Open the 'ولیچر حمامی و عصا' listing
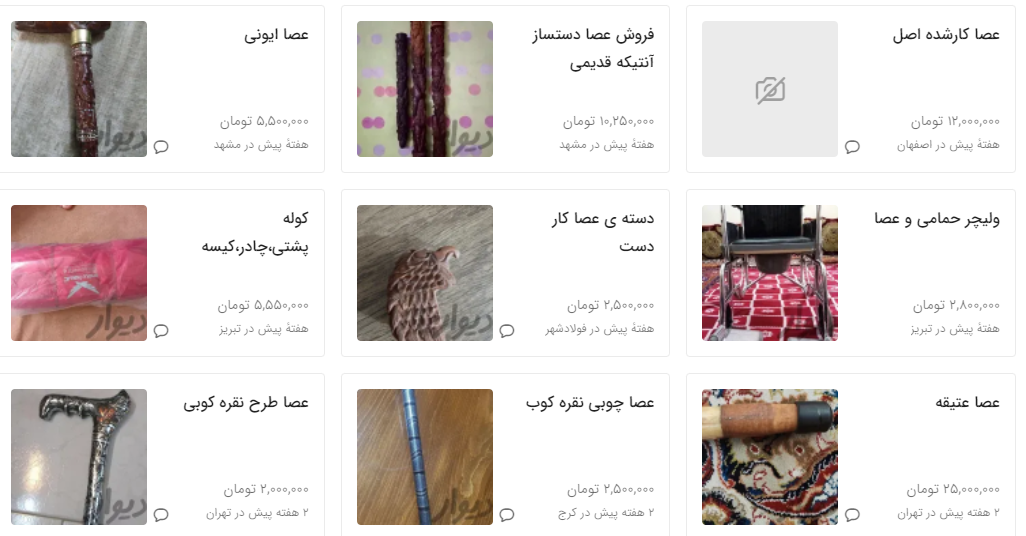The height and width of the screenshot is (536, 1026). [936, 219]
